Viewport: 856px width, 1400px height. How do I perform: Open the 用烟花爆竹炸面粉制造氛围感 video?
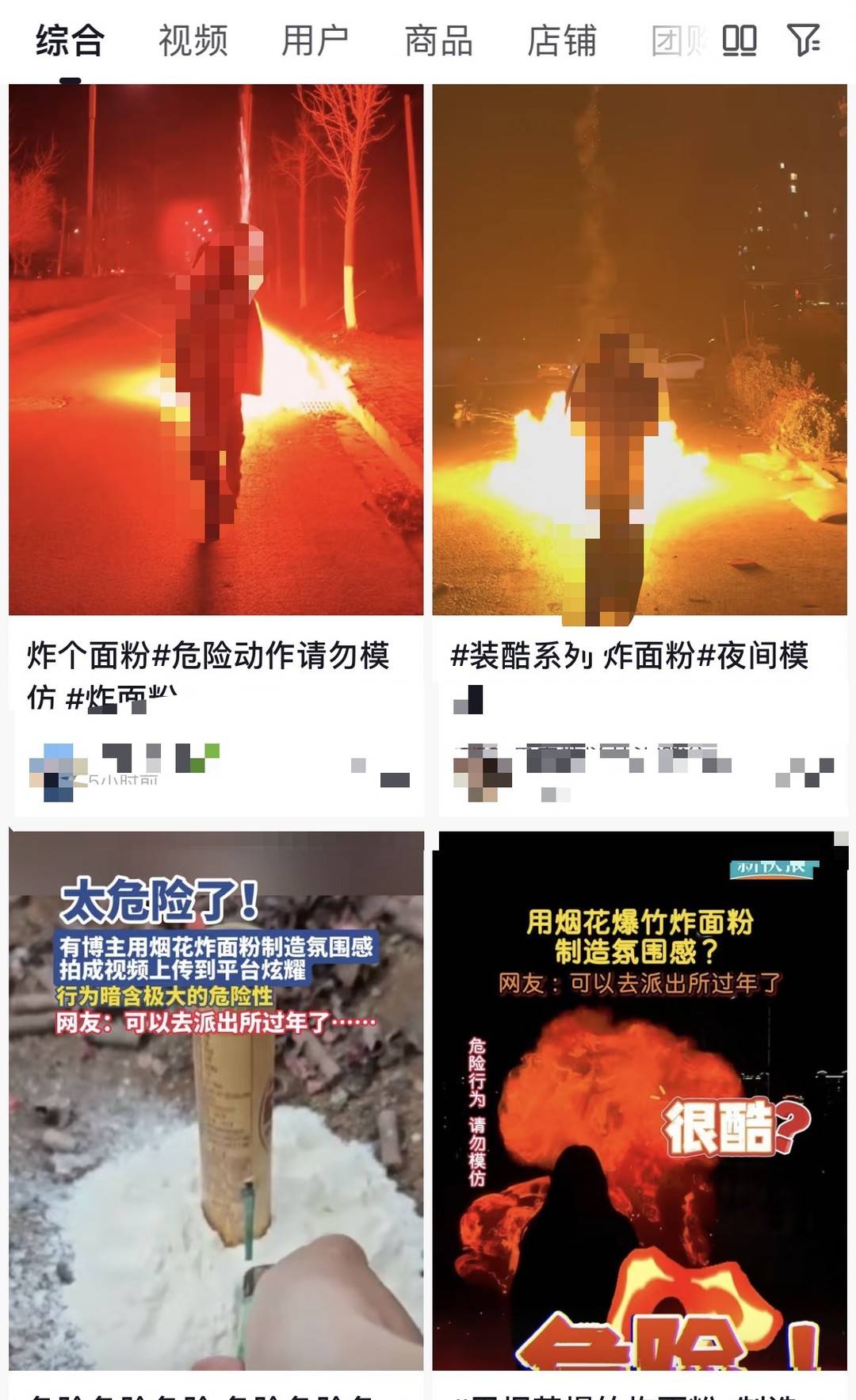pyautogui.click(x=639, y=1100)
